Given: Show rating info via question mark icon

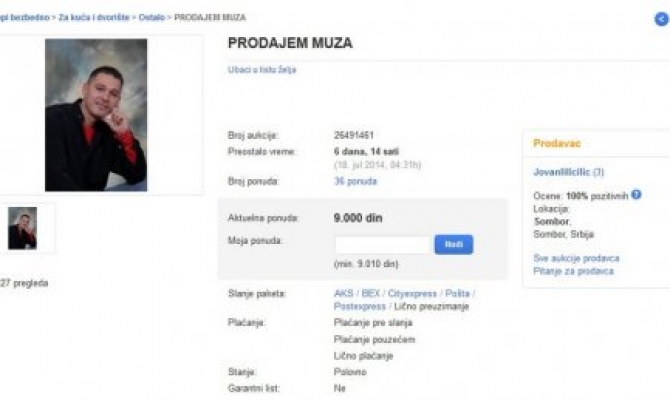Looking at the screenshot, I should coord(636,195).
